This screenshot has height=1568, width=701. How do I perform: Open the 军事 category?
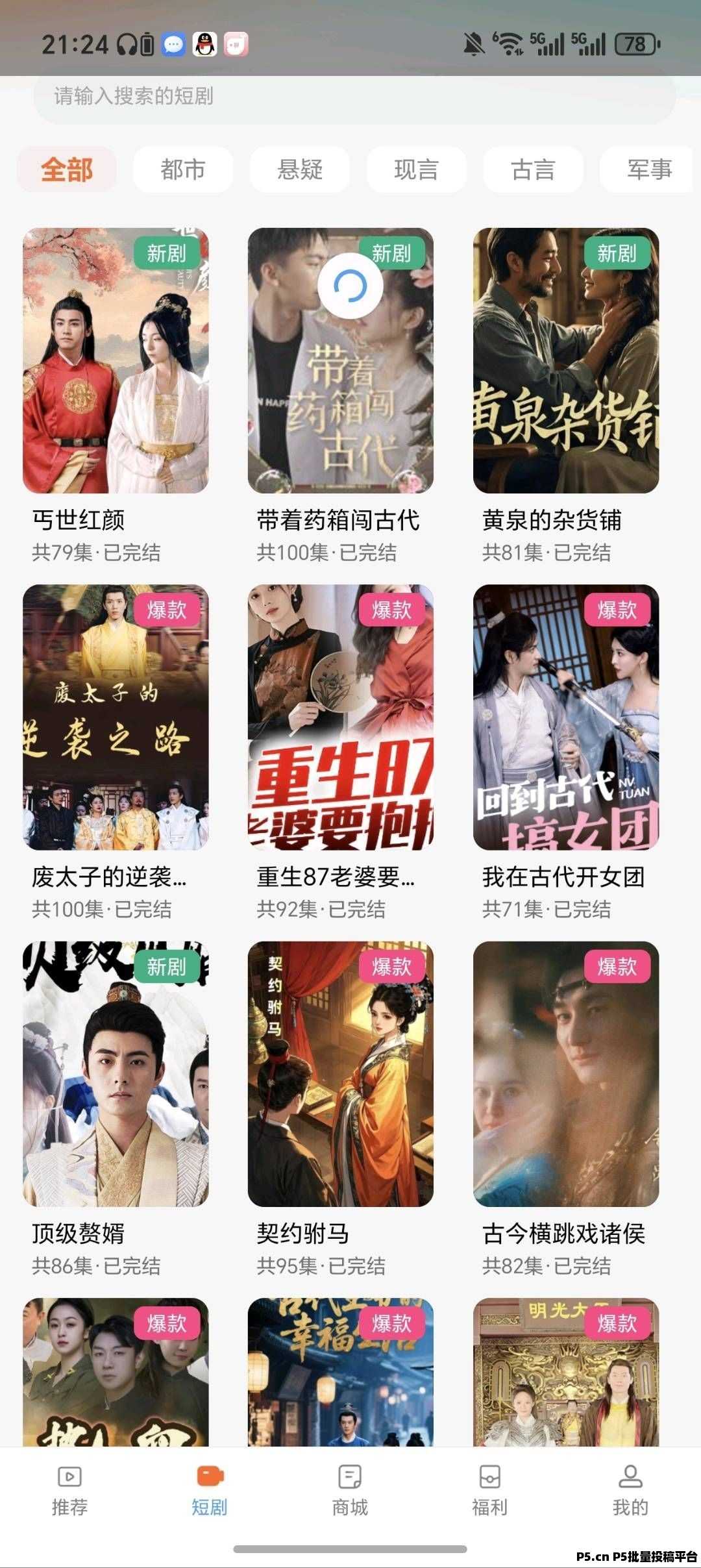click(648, 170)
